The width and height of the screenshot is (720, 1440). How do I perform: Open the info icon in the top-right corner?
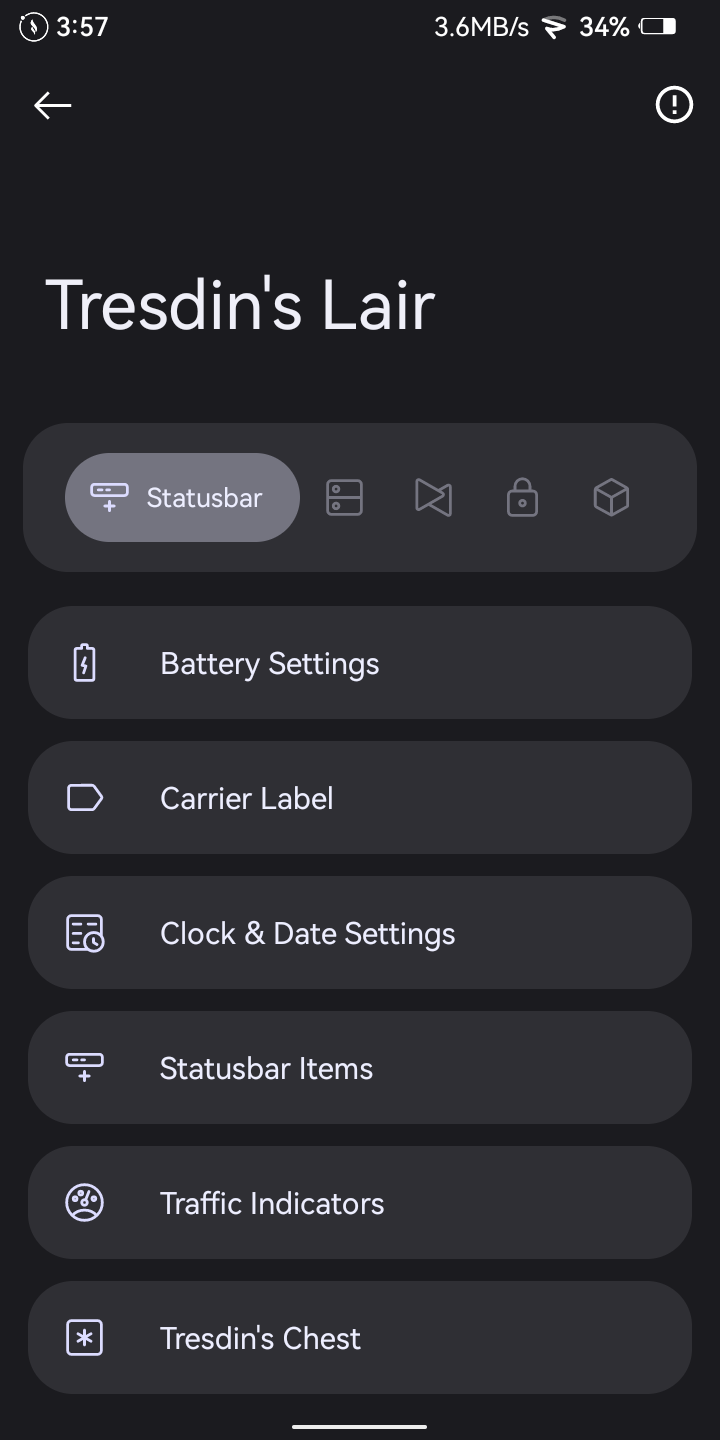(674, 104)
